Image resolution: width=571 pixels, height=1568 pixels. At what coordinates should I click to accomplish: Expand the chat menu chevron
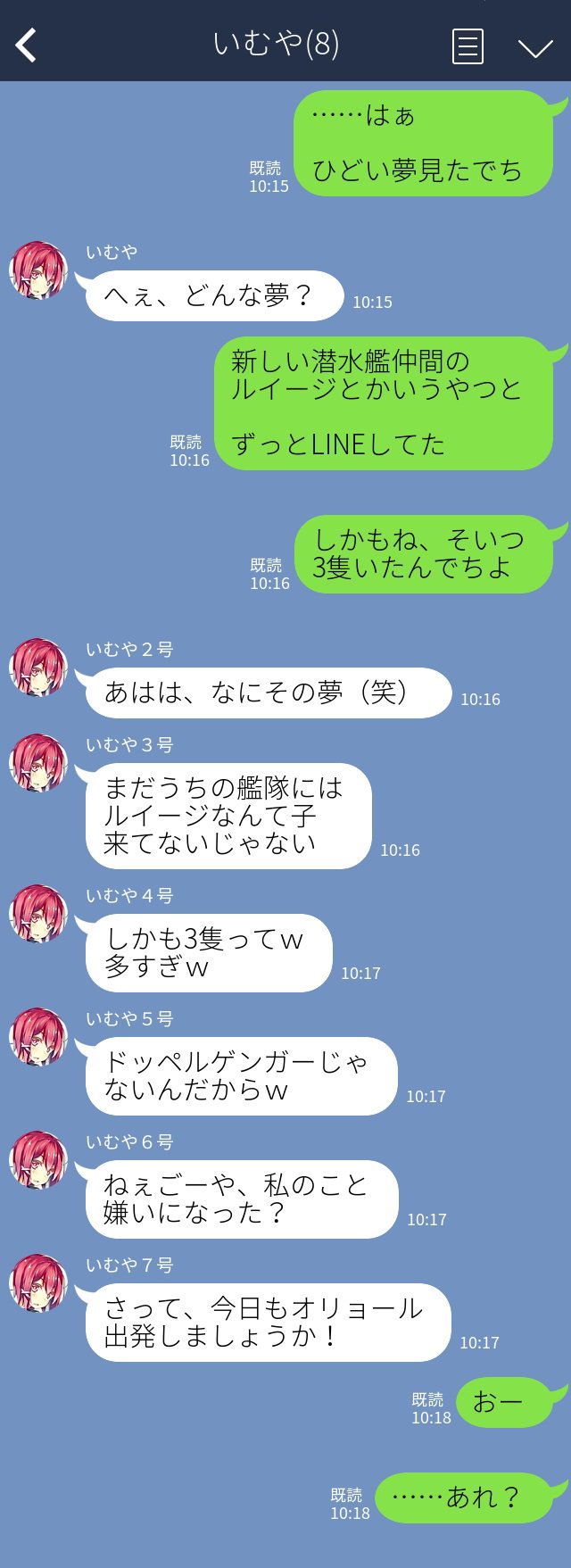[535, 47]
